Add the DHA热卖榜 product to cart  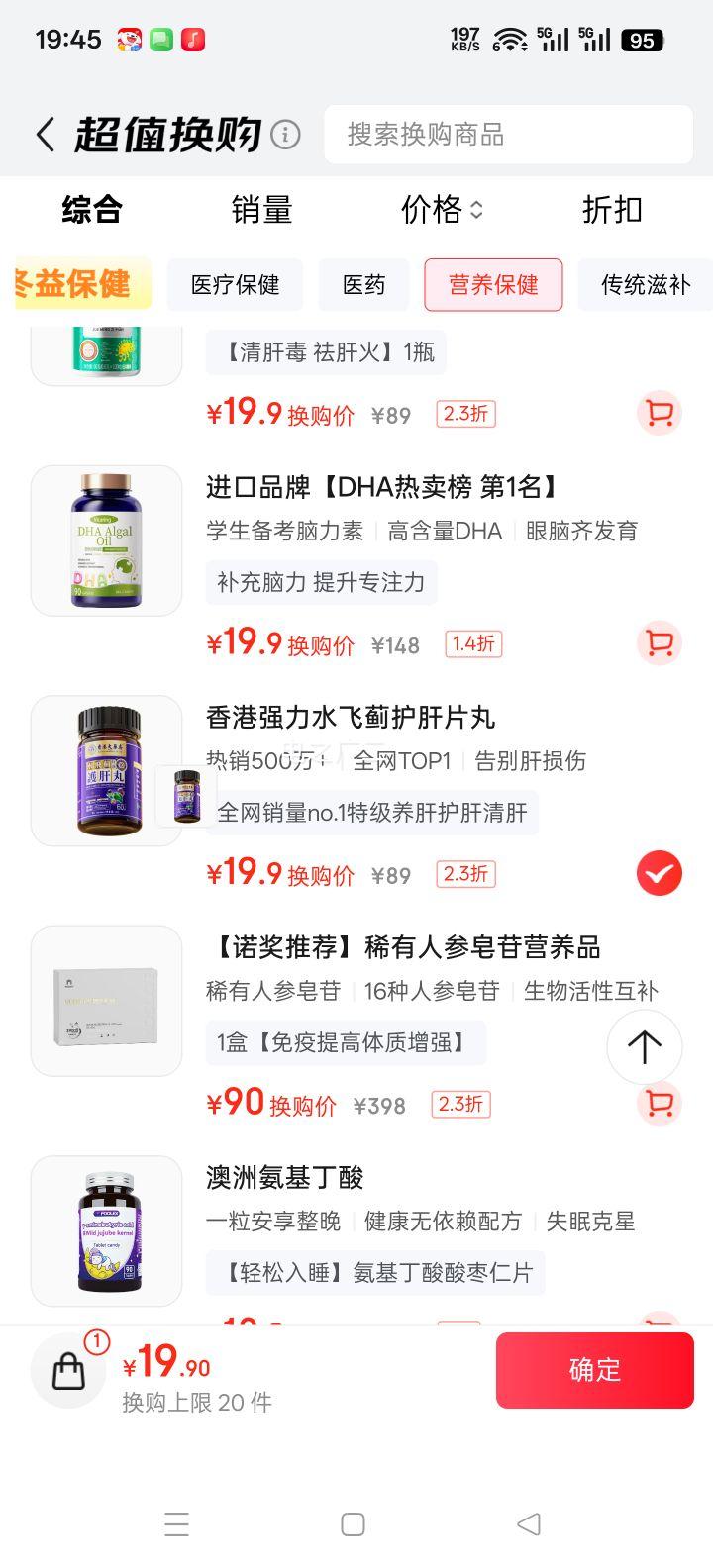(x=660, y=644)
